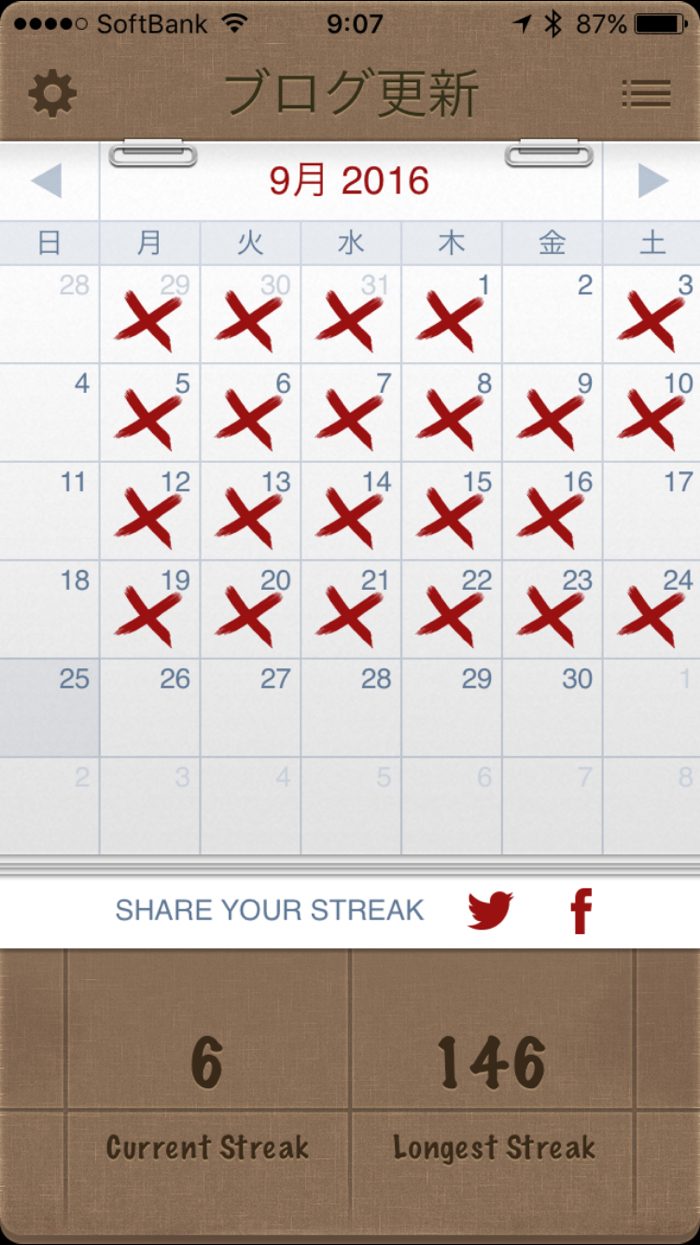
Task: Select September 26 on the calendar
Action: (x=150, y=707)
